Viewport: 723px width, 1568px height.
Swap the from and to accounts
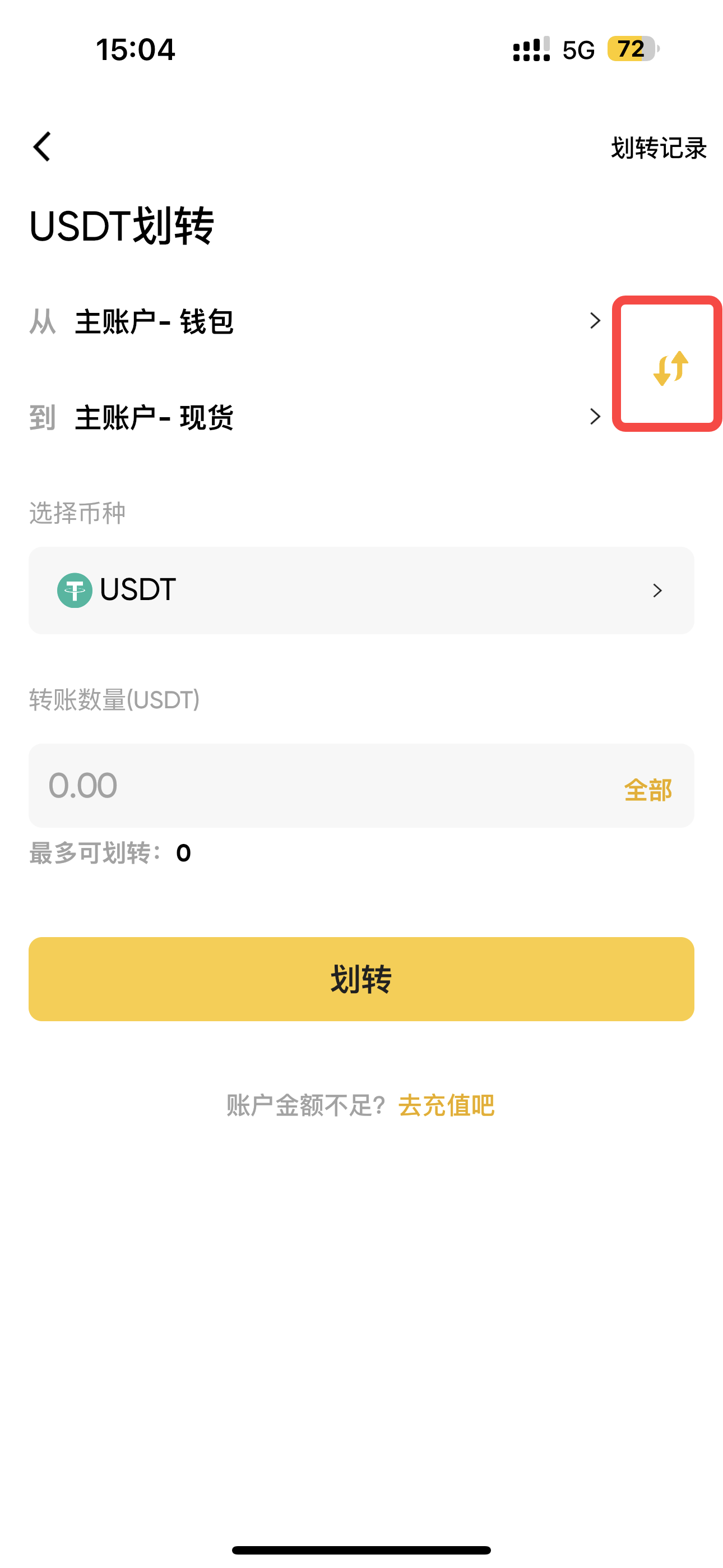671,368
